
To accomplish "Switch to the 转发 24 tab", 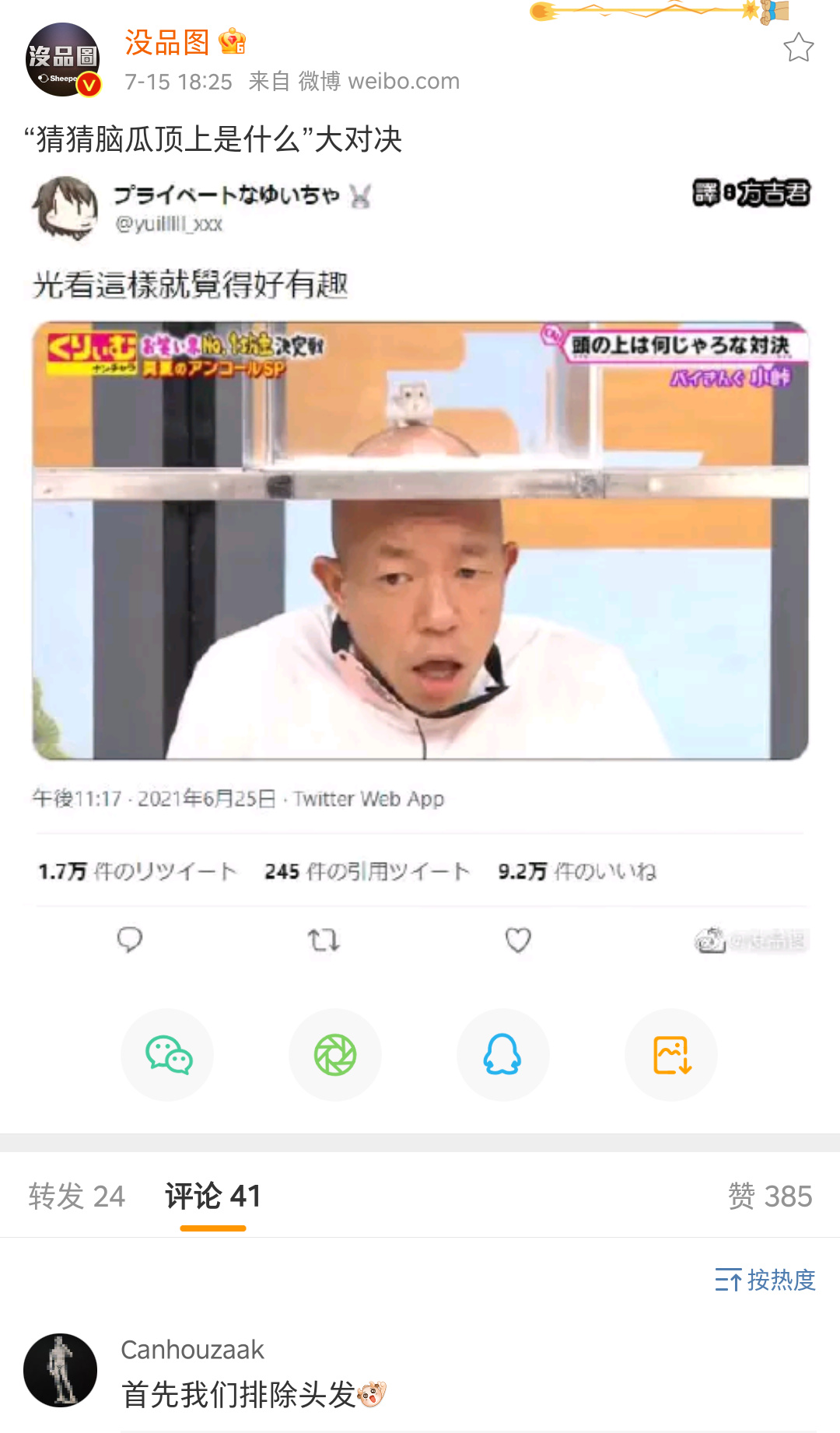I will point(77,1197).
